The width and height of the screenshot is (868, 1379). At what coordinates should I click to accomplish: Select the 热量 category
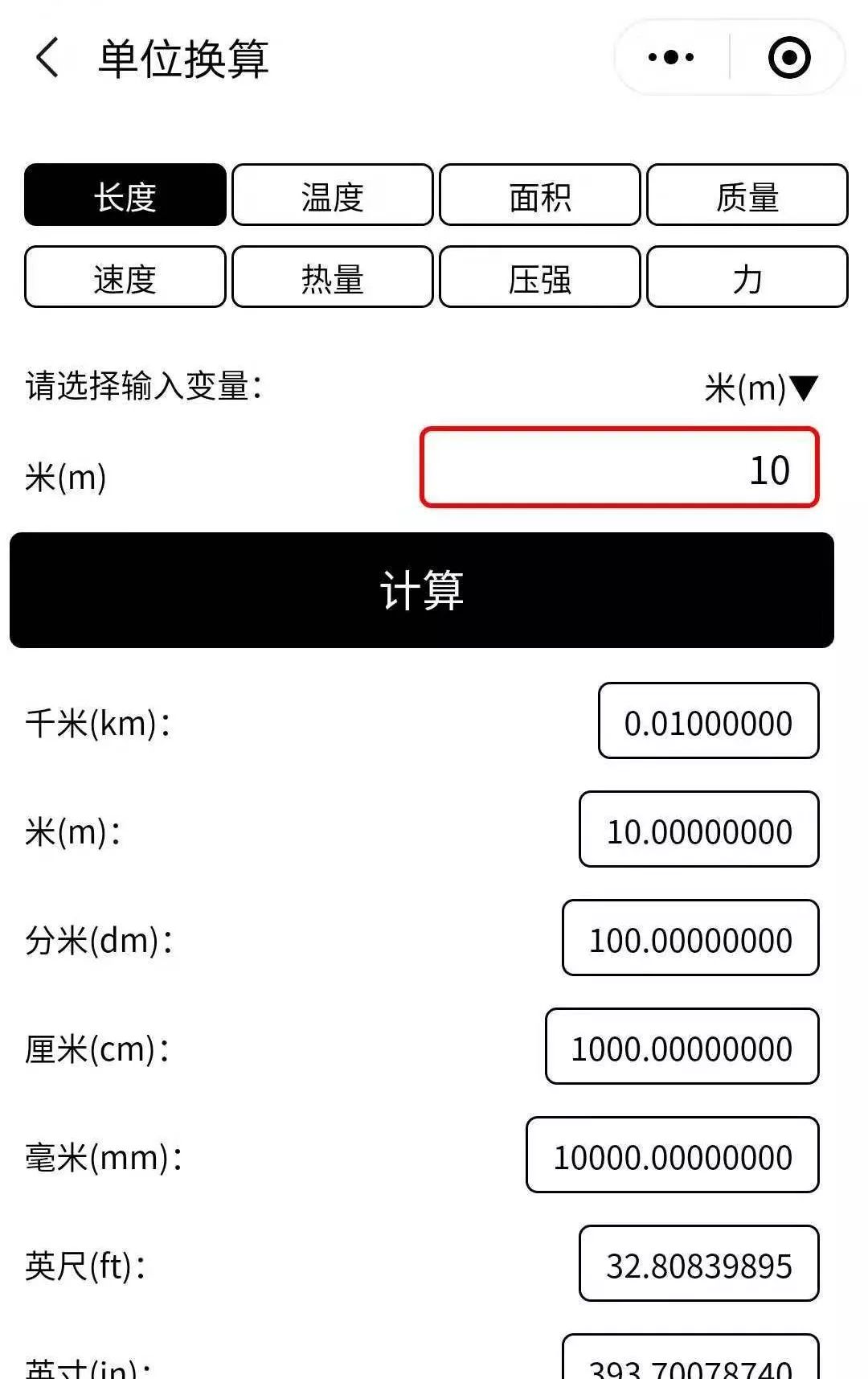(x=332, y=277)
